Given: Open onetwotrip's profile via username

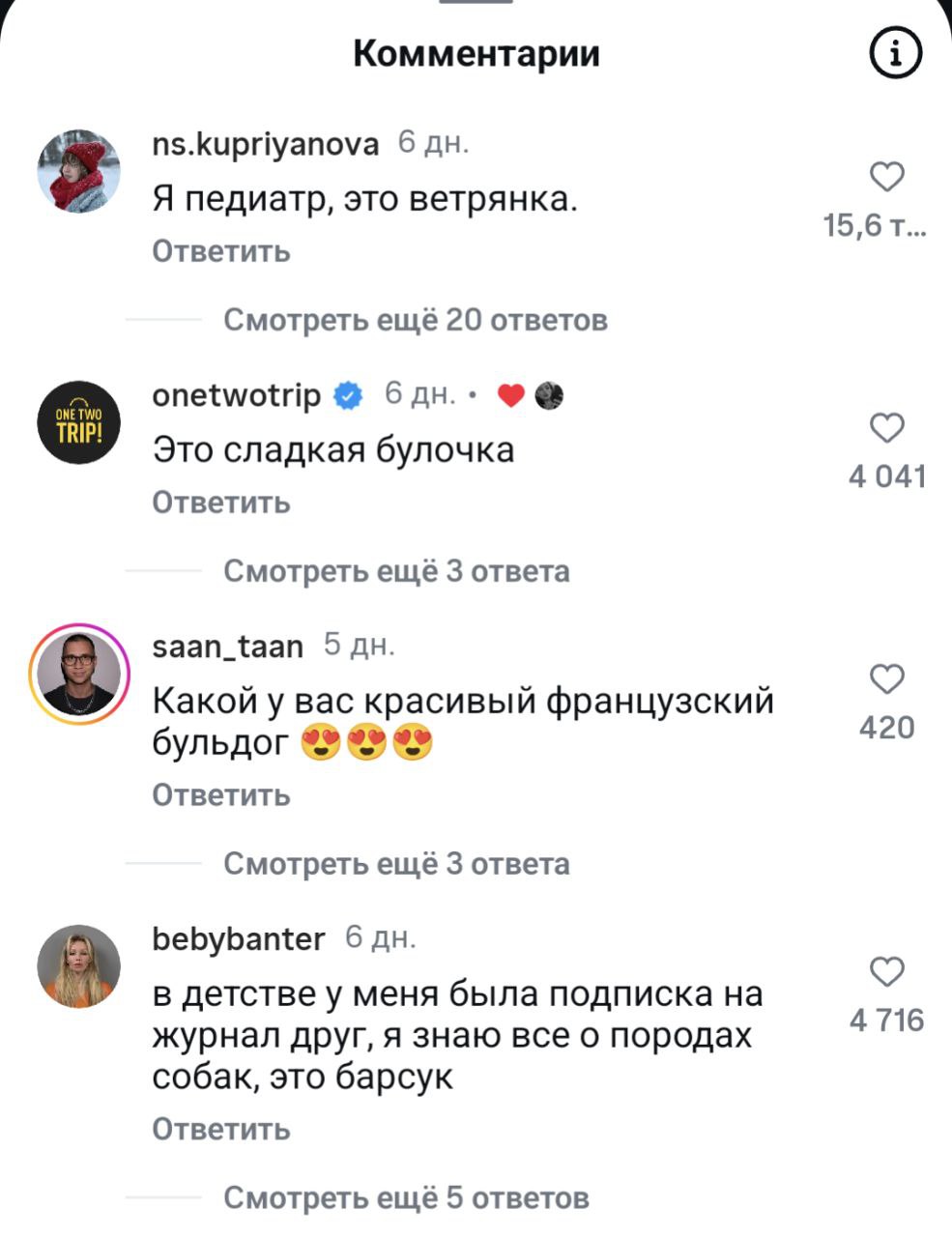Looking at the screenshot, I should [x=237, y=395].
